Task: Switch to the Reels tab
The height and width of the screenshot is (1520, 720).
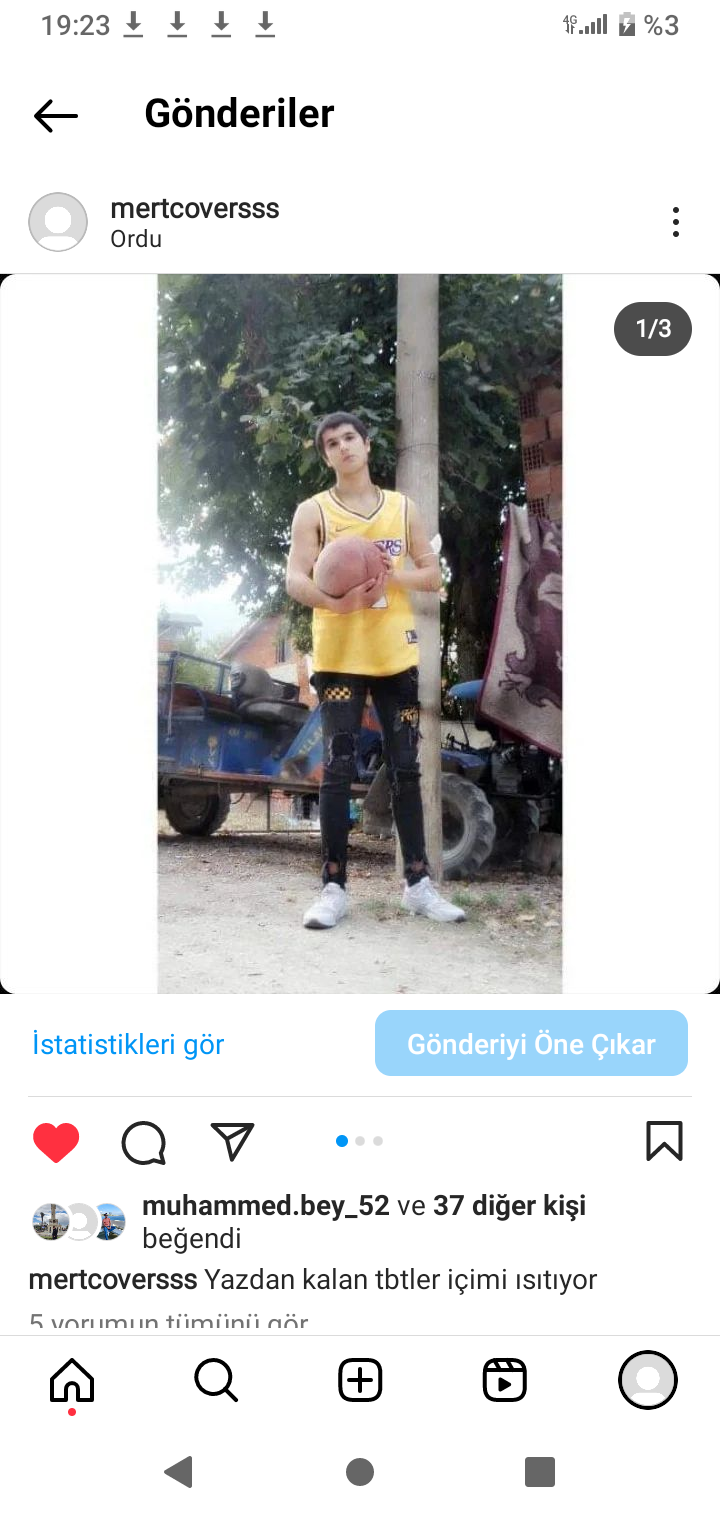Action: [x=504, y=1381]
